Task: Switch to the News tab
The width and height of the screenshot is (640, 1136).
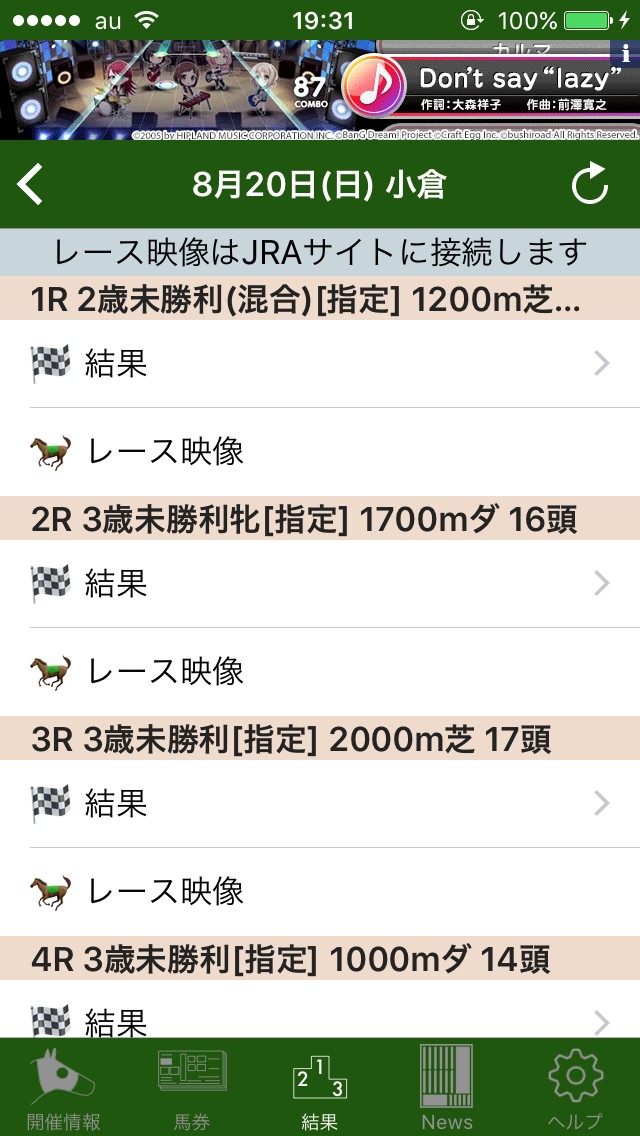Action: coord(447,1088)
